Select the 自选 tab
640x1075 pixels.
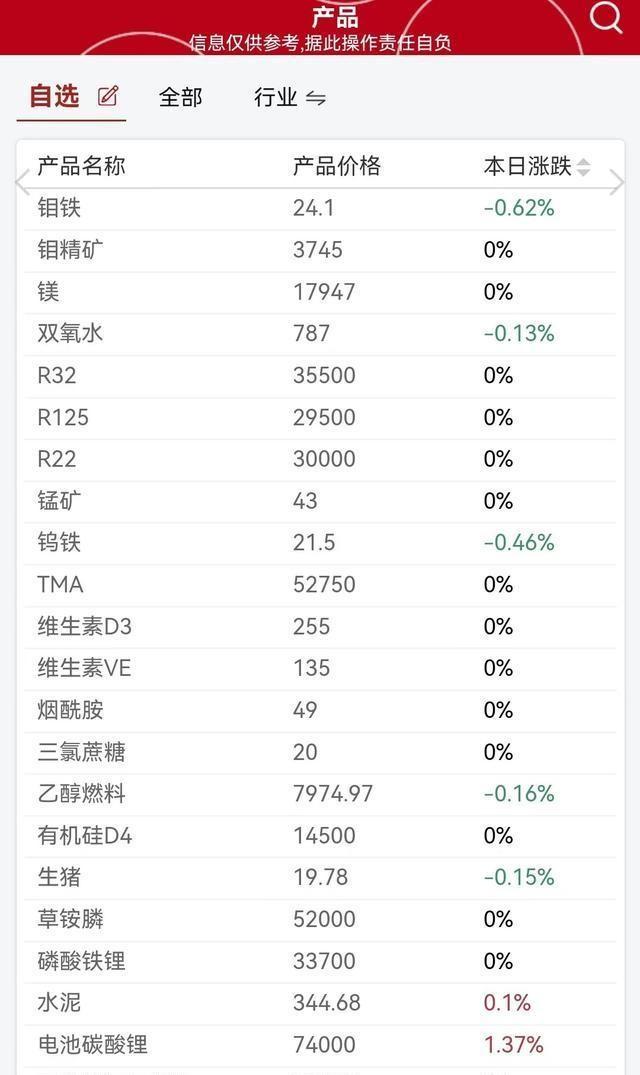(x=54, y=96)
